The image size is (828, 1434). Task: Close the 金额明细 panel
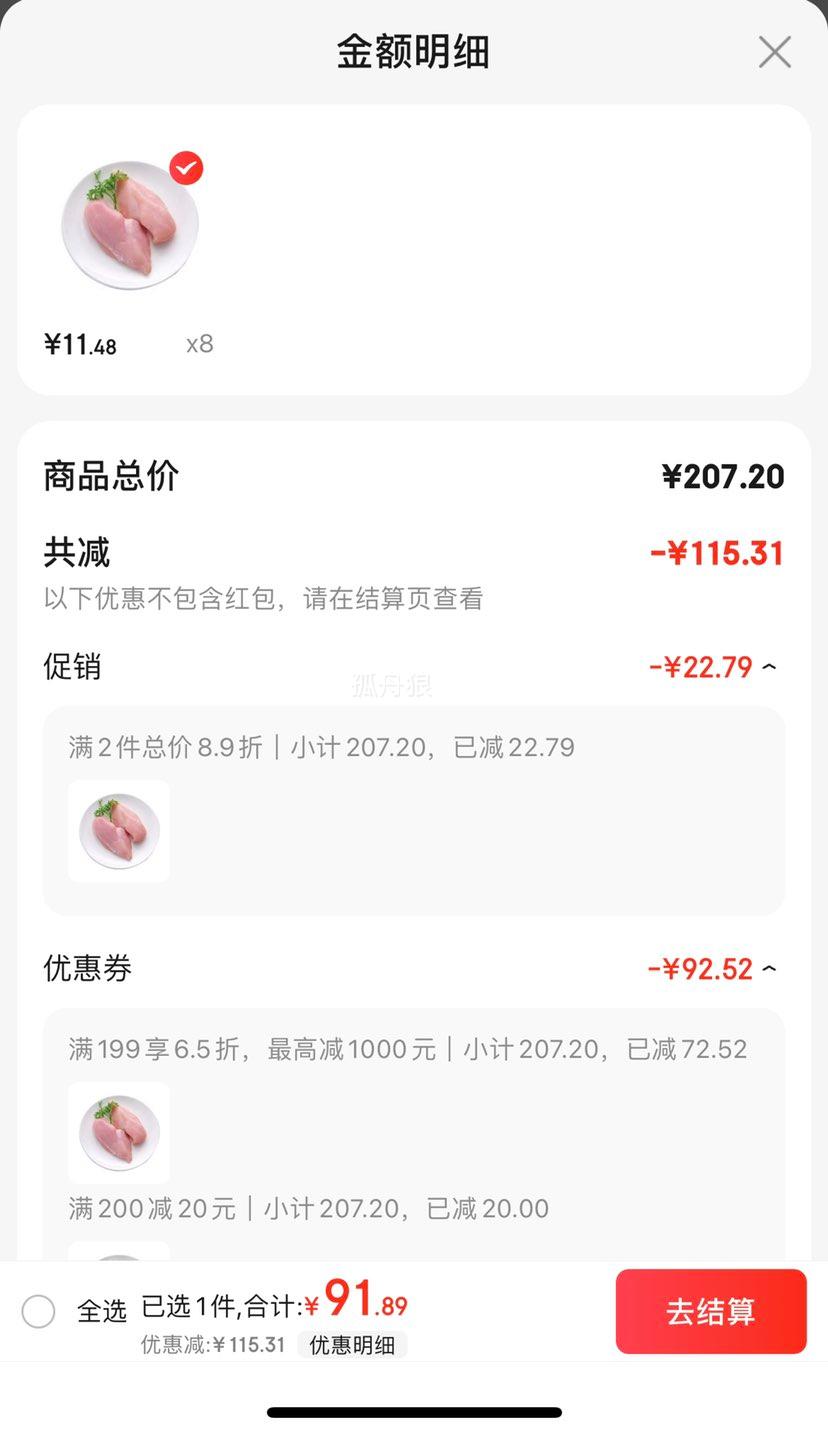pos(775,52)
